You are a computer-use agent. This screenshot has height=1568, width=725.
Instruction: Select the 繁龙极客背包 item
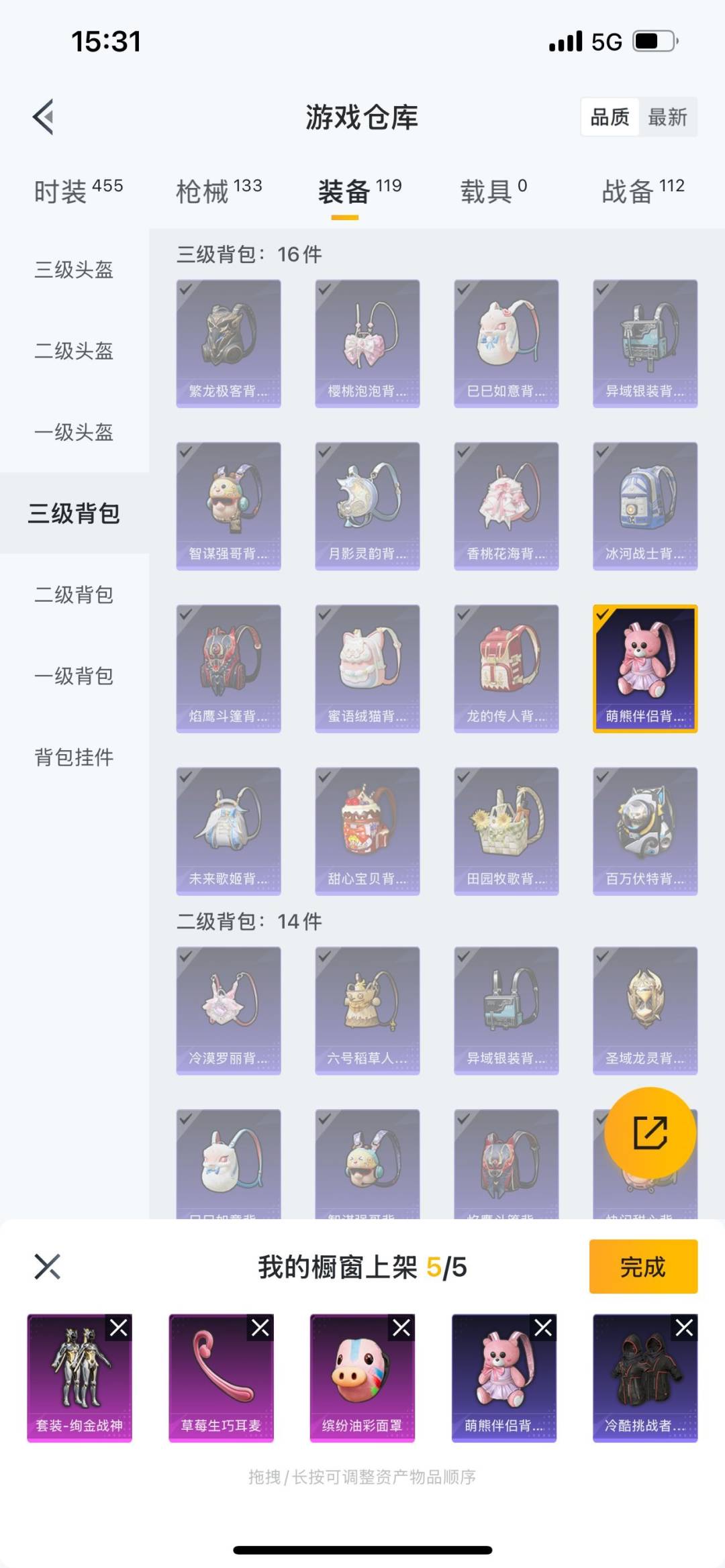(228, 343)
